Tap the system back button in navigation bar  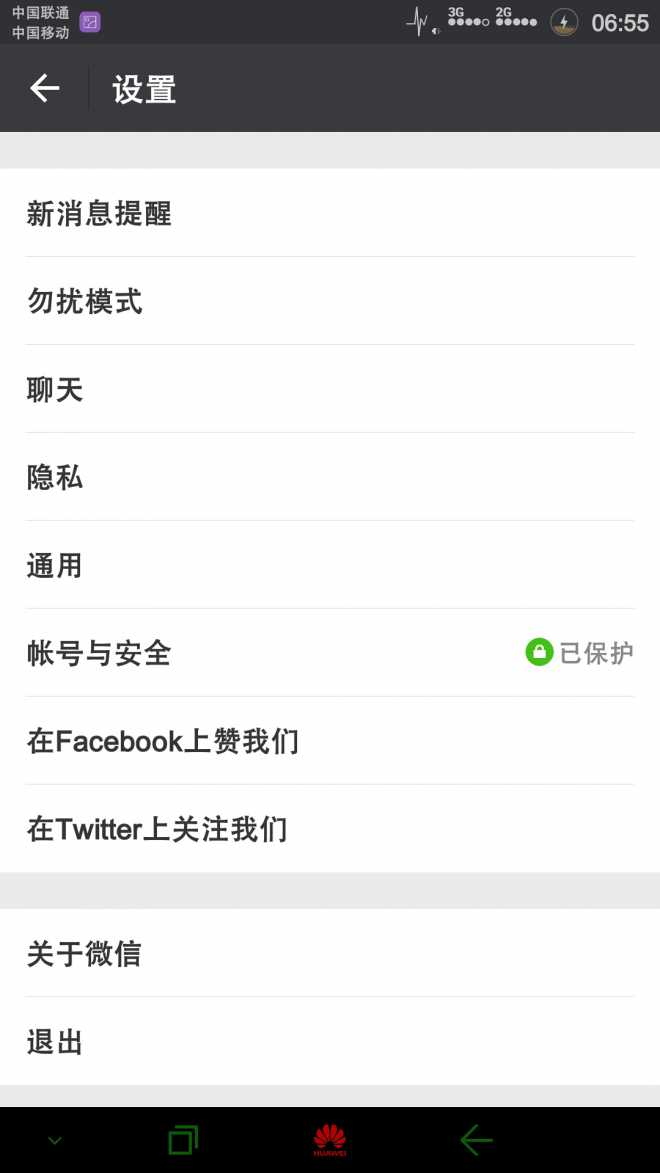pyautogui.click(x=476, y=1140)
